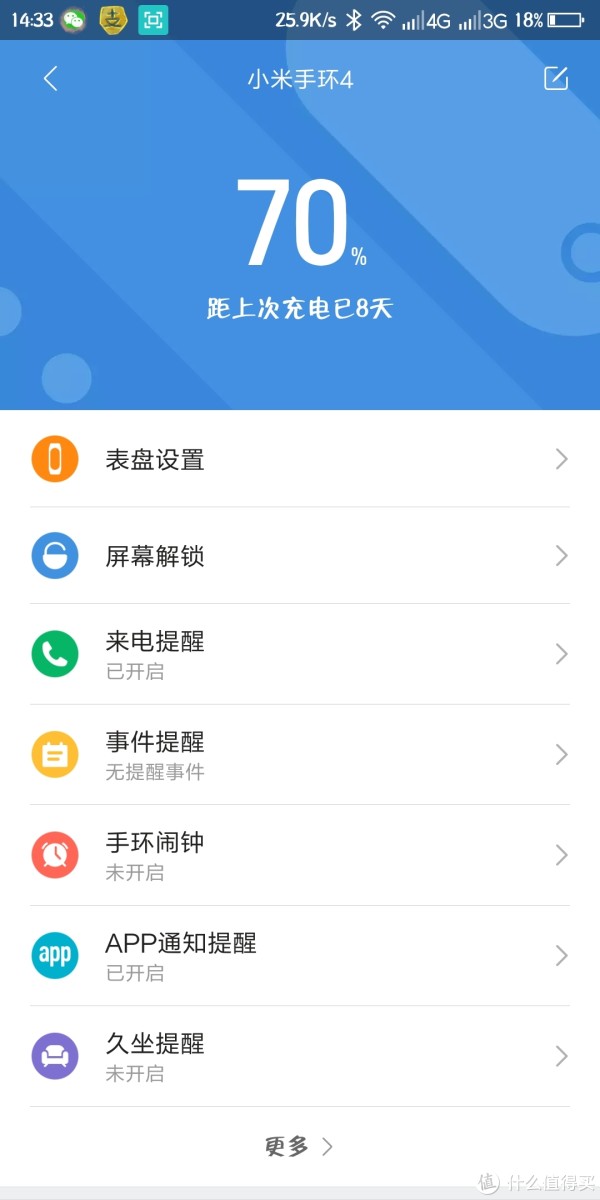The image size is (600, 1200).
Task: Open 表盘设置 row
Action: coord(300,459)
